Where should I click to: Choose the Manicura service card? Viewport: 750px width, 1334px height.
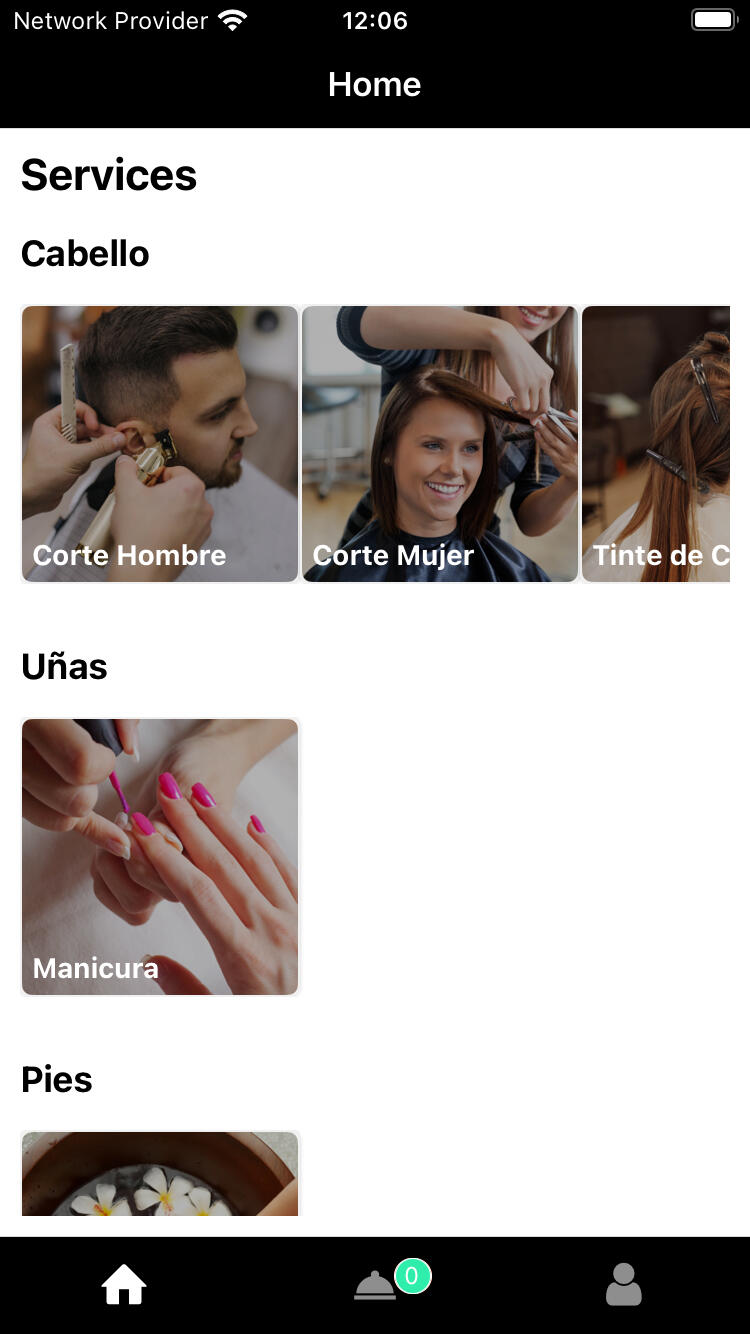tap(160, 857)
